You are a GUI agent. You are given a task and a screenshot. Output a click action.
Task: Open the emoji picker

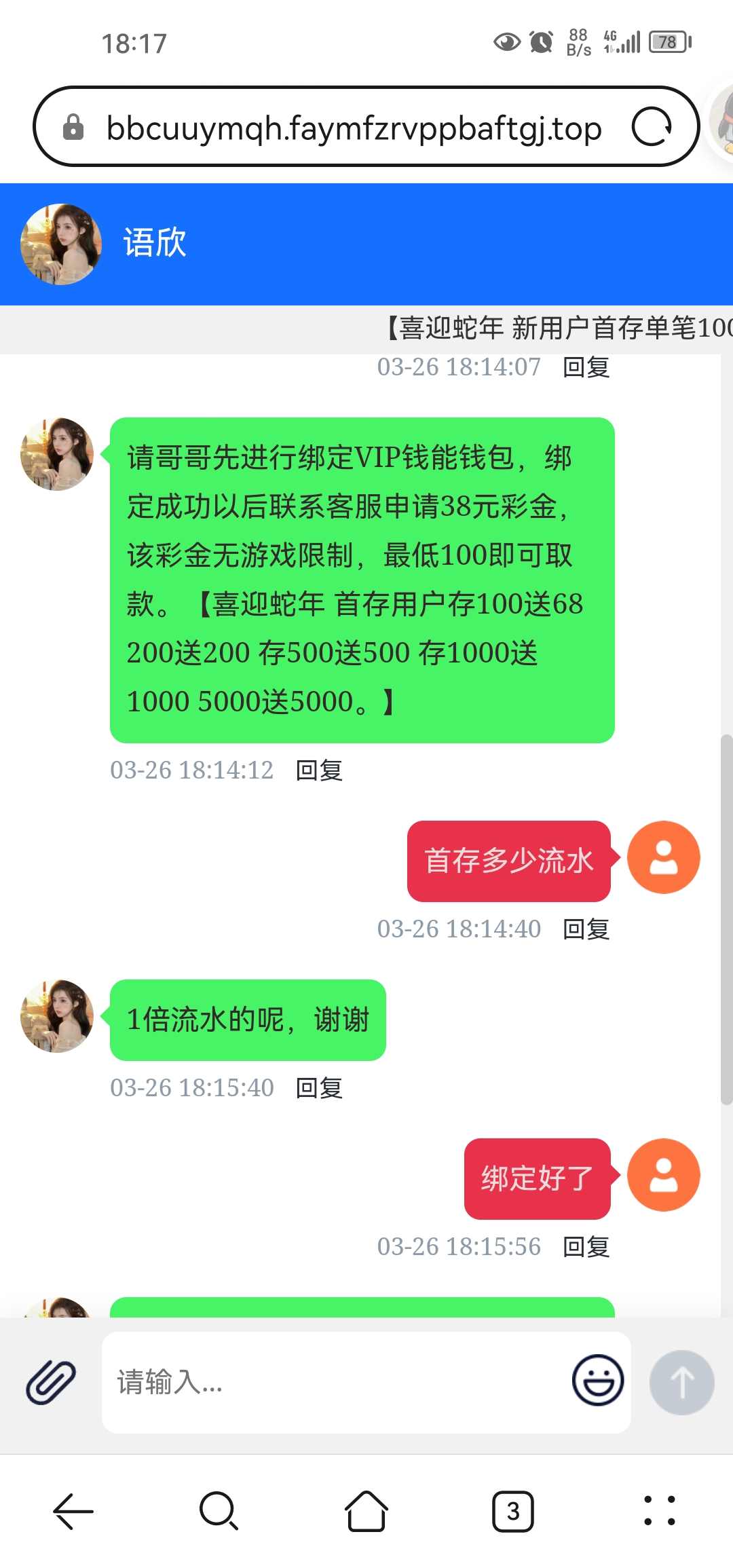597,1381
